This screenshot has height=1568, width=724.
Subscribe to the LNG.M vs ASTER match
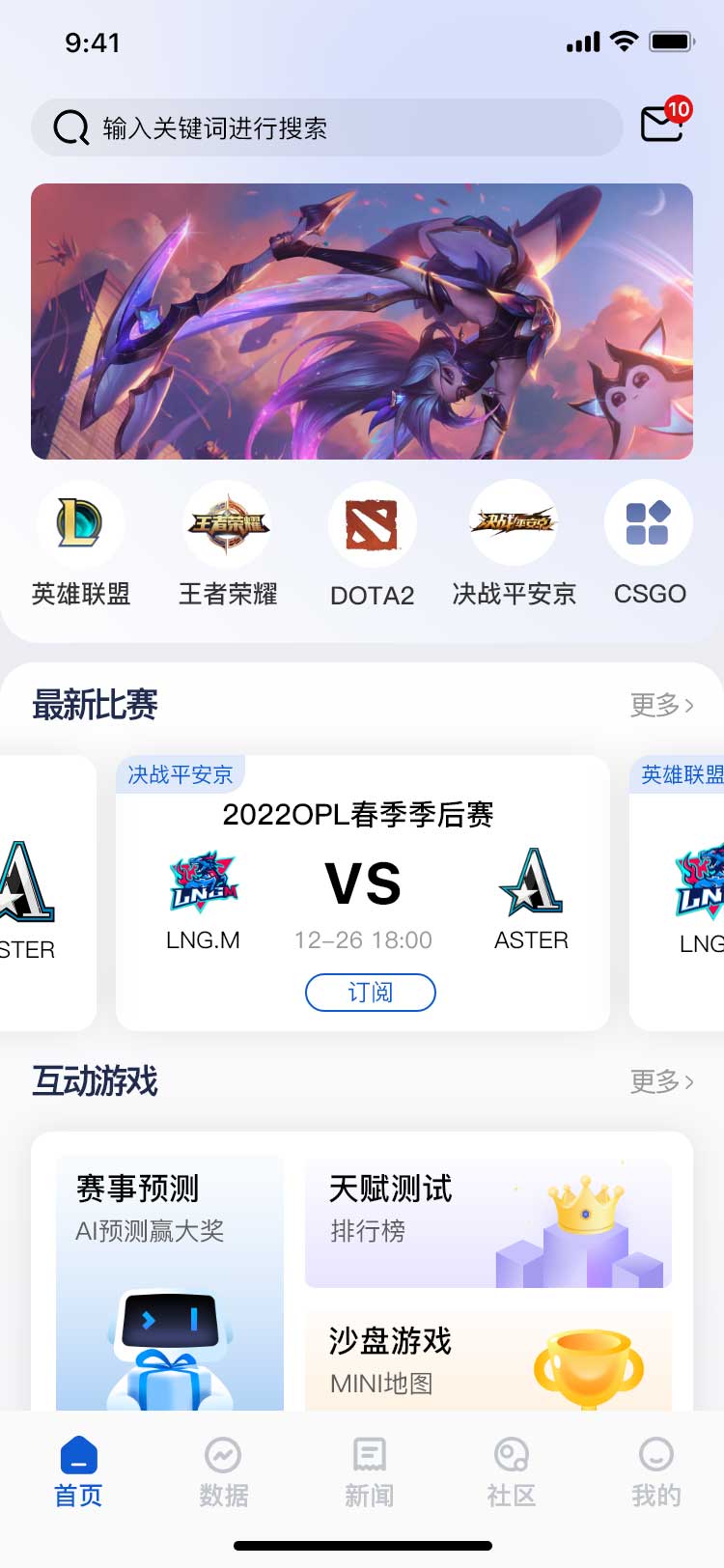pyautogui.click(x=371, y=993)
